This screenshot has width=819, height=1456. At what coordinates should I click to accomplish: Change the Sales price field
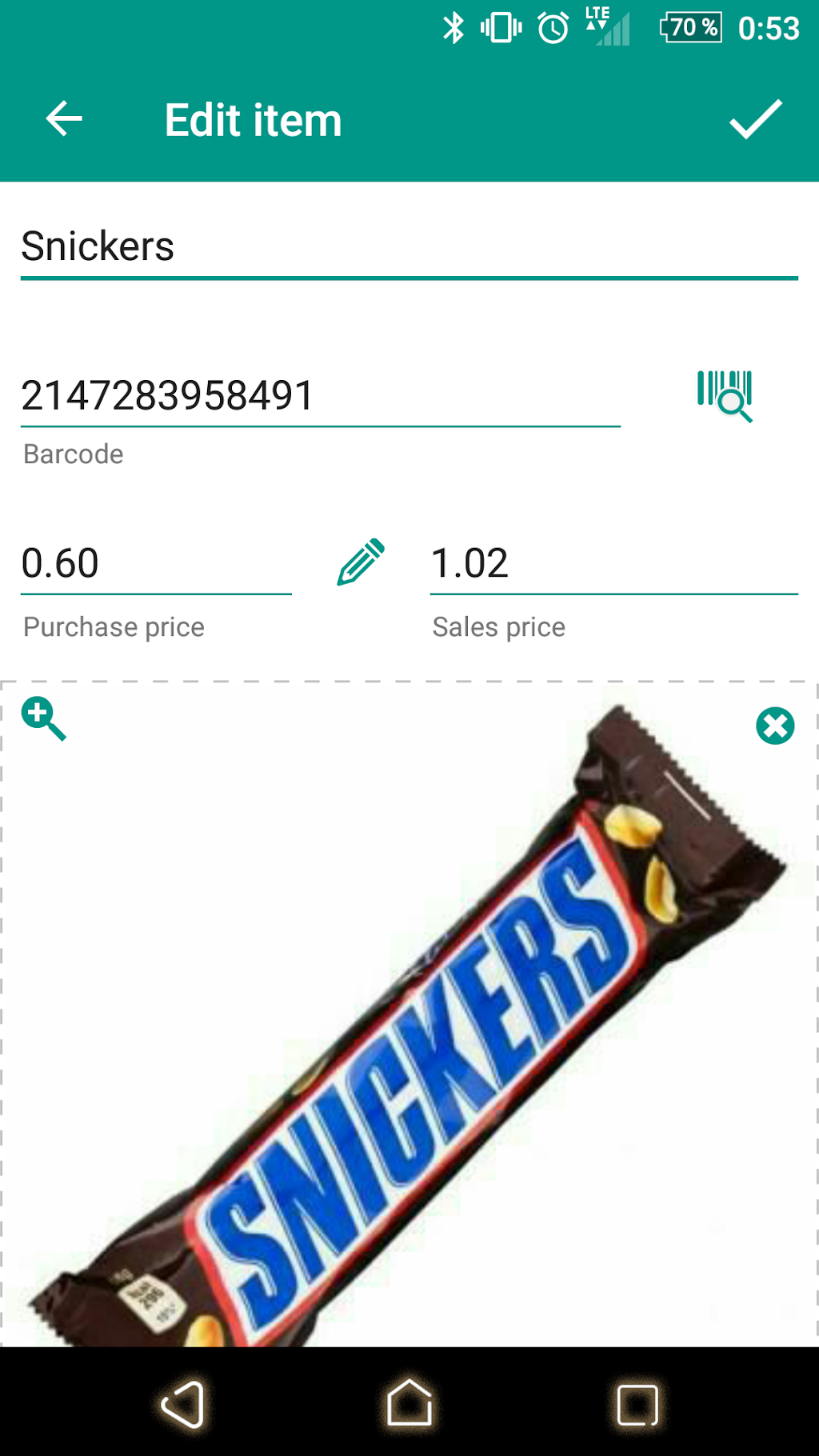[x=613, y=563]
